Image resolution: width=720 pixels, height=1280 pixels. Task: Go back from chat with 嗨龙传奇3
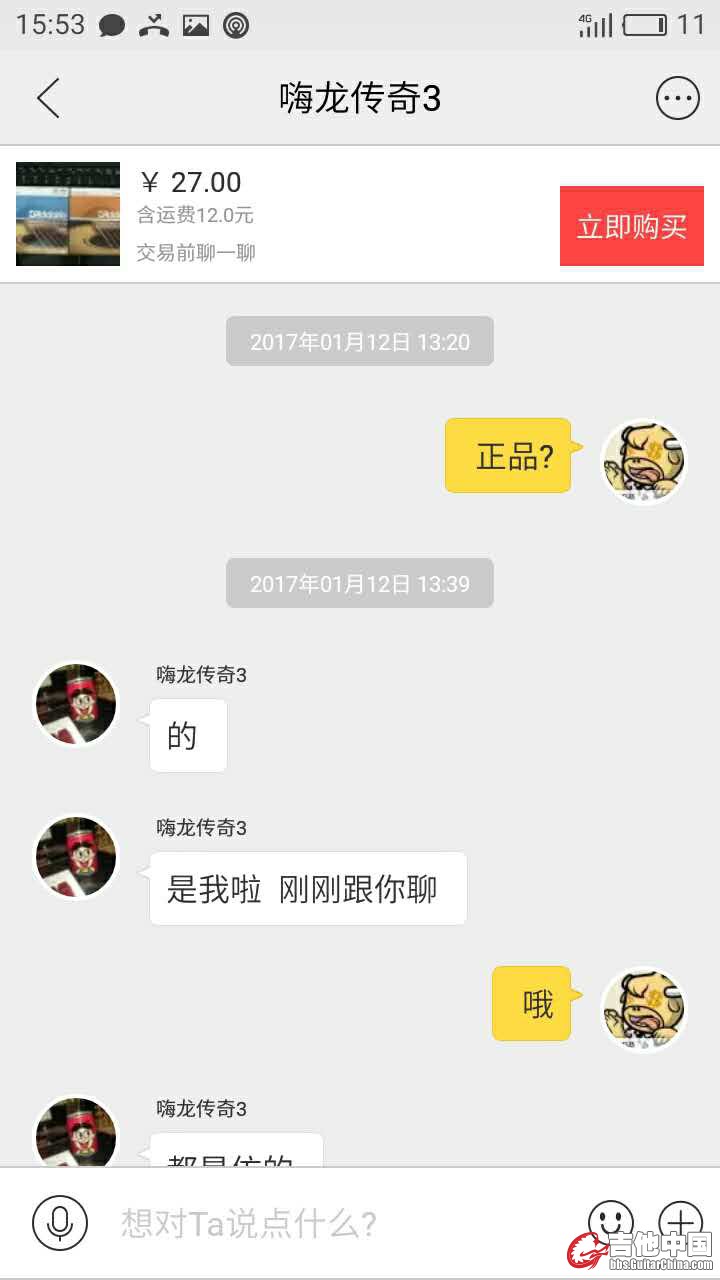pyautogui.click(x=48, y=98)
